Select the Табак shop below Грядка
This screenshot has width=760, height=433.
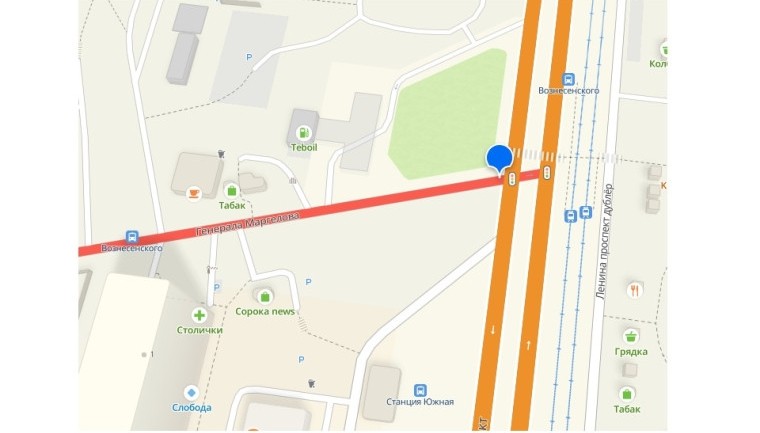pos(627,394)
